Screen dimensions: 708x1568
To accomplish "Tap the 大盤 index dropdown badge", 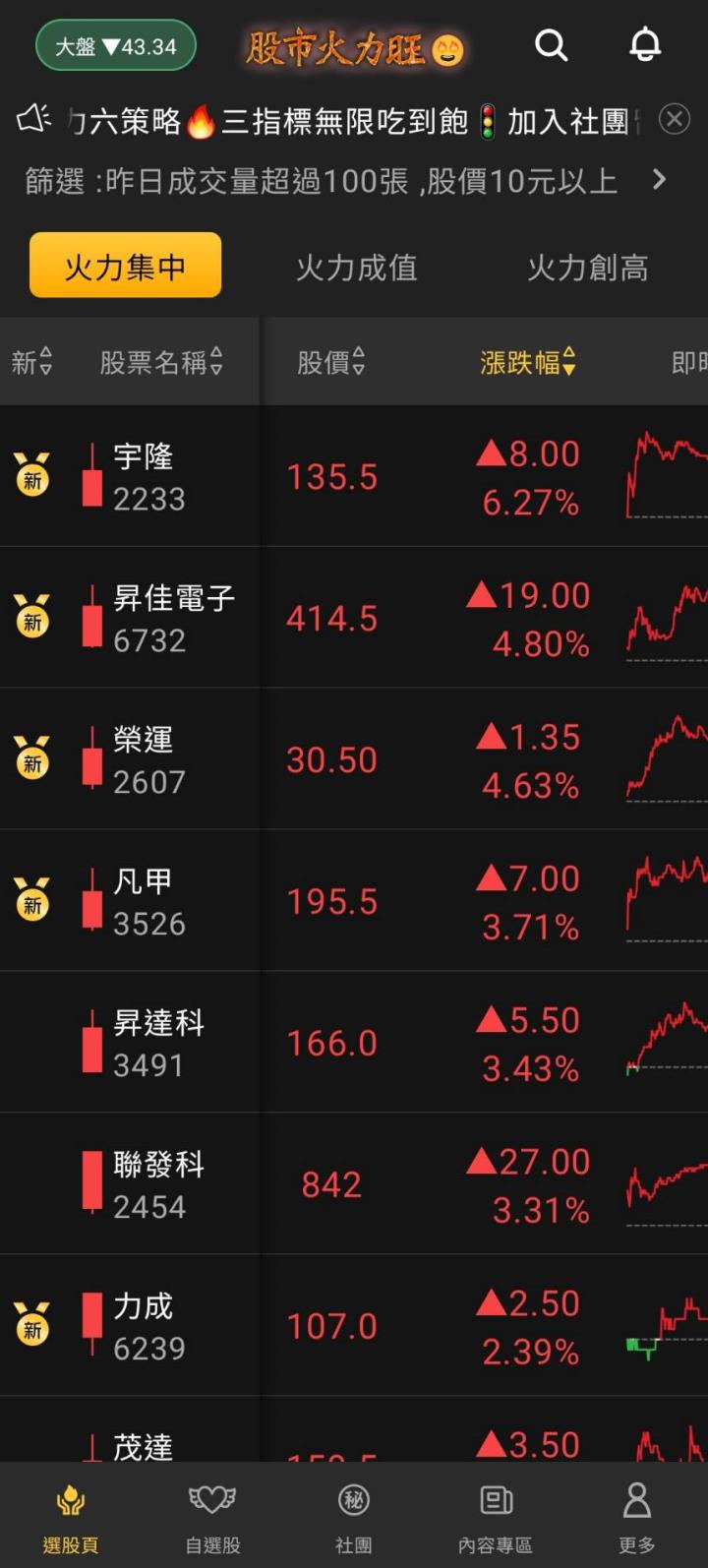I will tap(115, 44).
